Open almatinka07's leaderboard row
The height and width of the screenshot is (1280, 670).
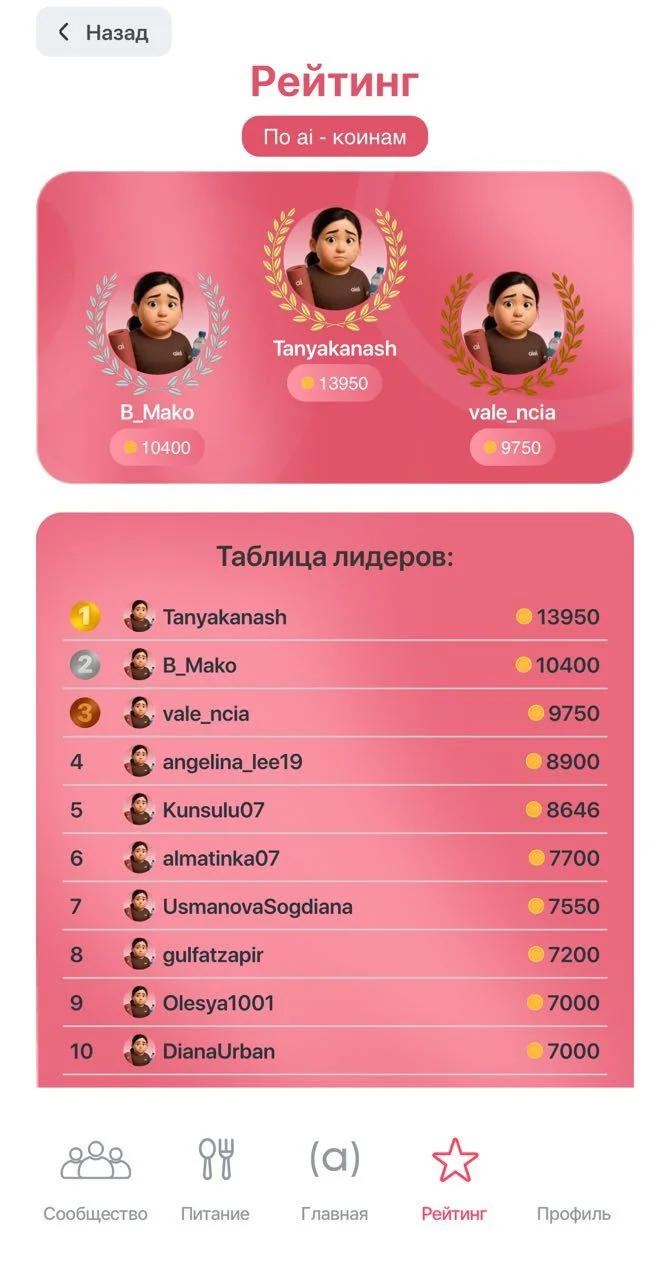[x=335, y=858]
